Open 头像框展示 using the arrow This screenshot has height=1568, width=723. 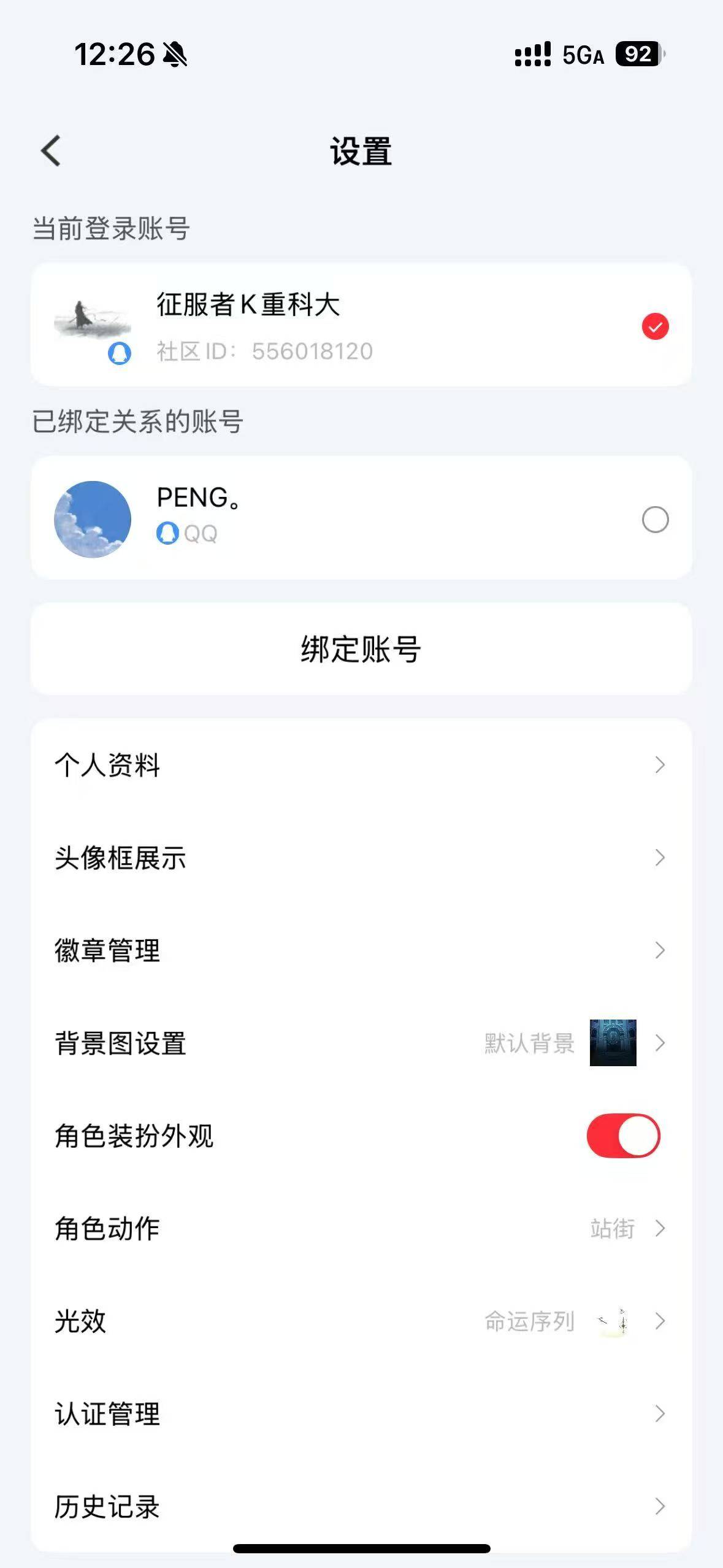point(659,858)
